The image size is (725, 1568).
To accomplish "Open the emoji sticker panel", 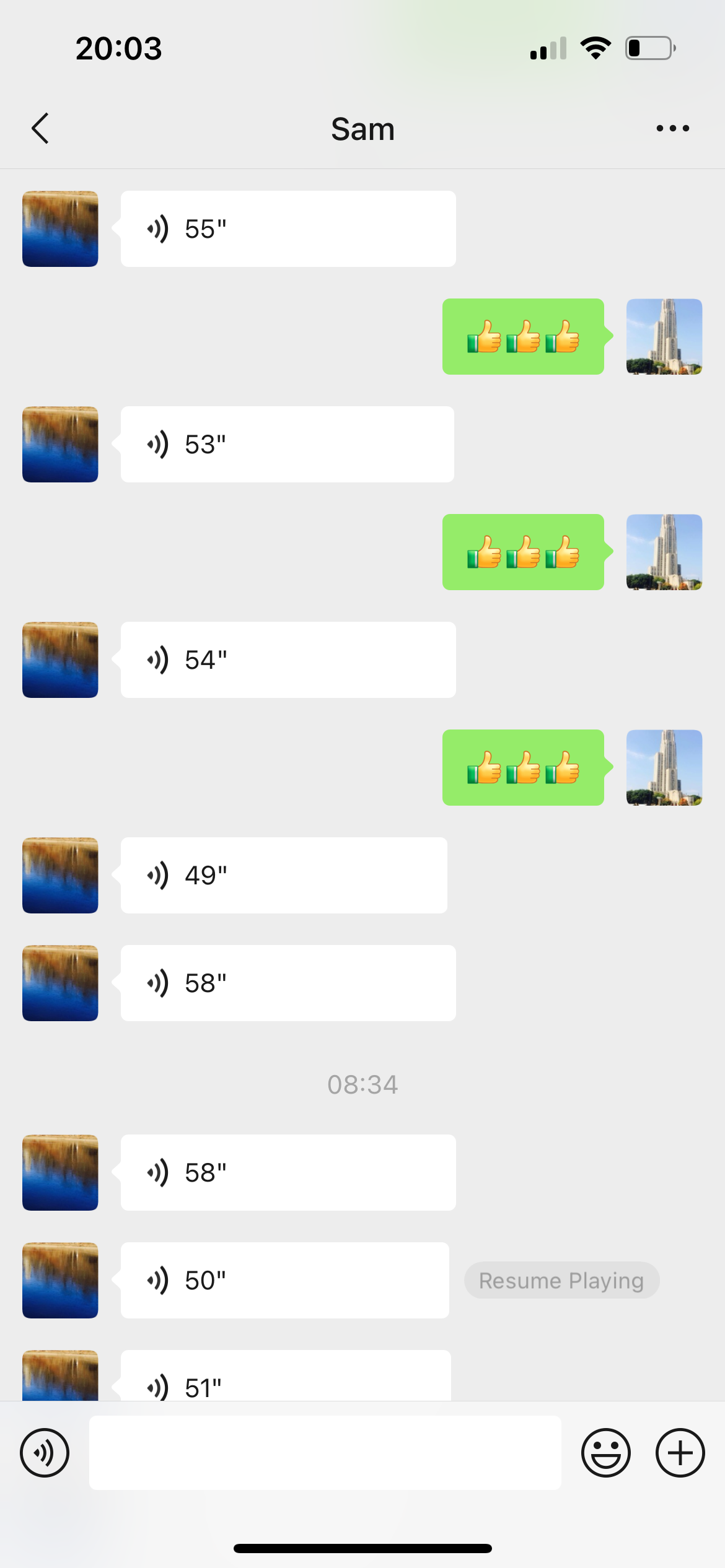I will [x=605, y=1452].
